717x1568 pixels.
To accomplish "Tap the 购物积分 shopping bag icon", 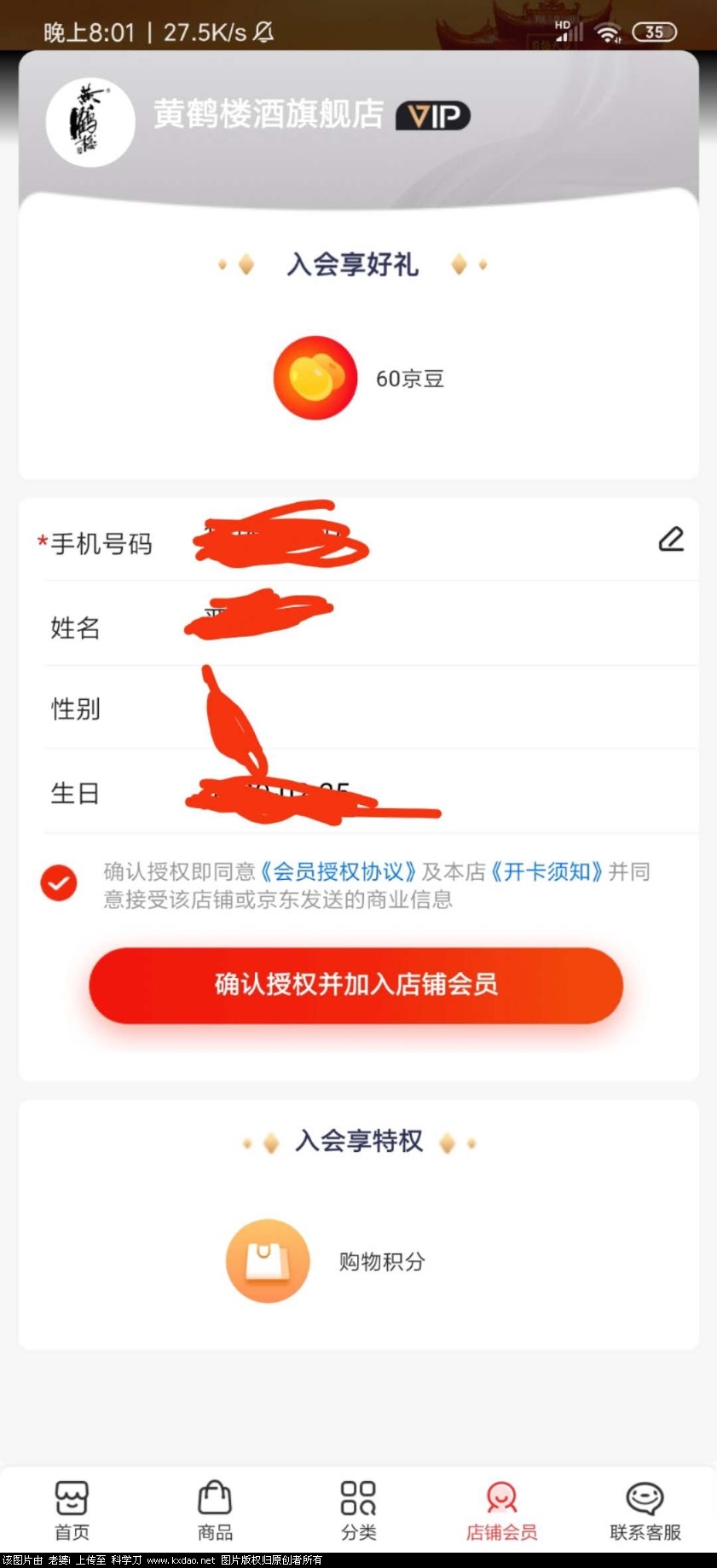I will point(267,1261).
